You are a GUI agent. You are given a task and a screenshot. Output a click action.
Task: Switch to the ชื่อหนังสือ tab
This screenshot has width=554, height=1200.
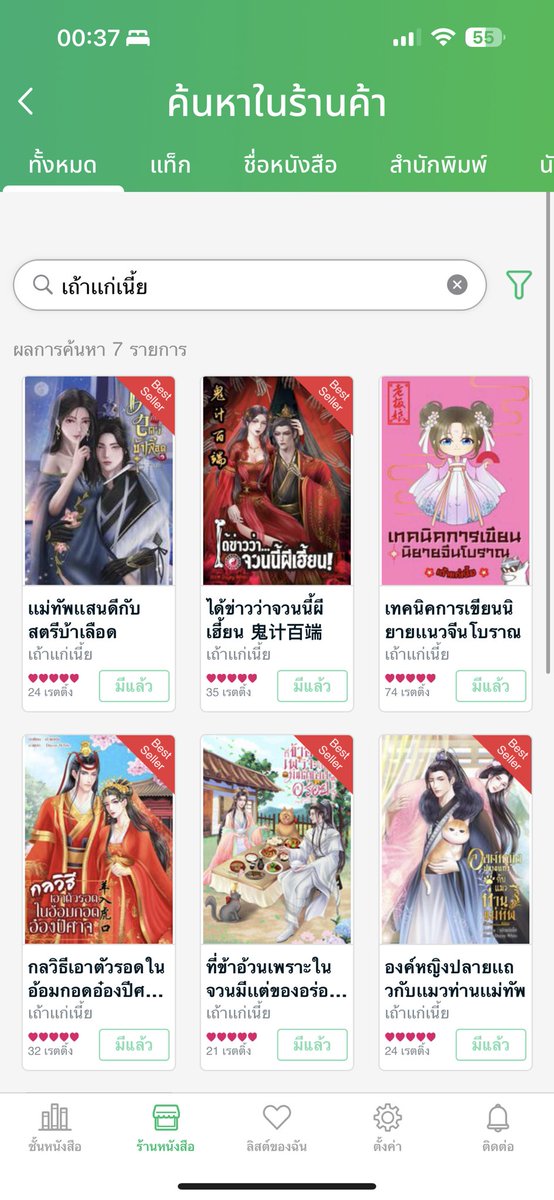tap(290, 165)
